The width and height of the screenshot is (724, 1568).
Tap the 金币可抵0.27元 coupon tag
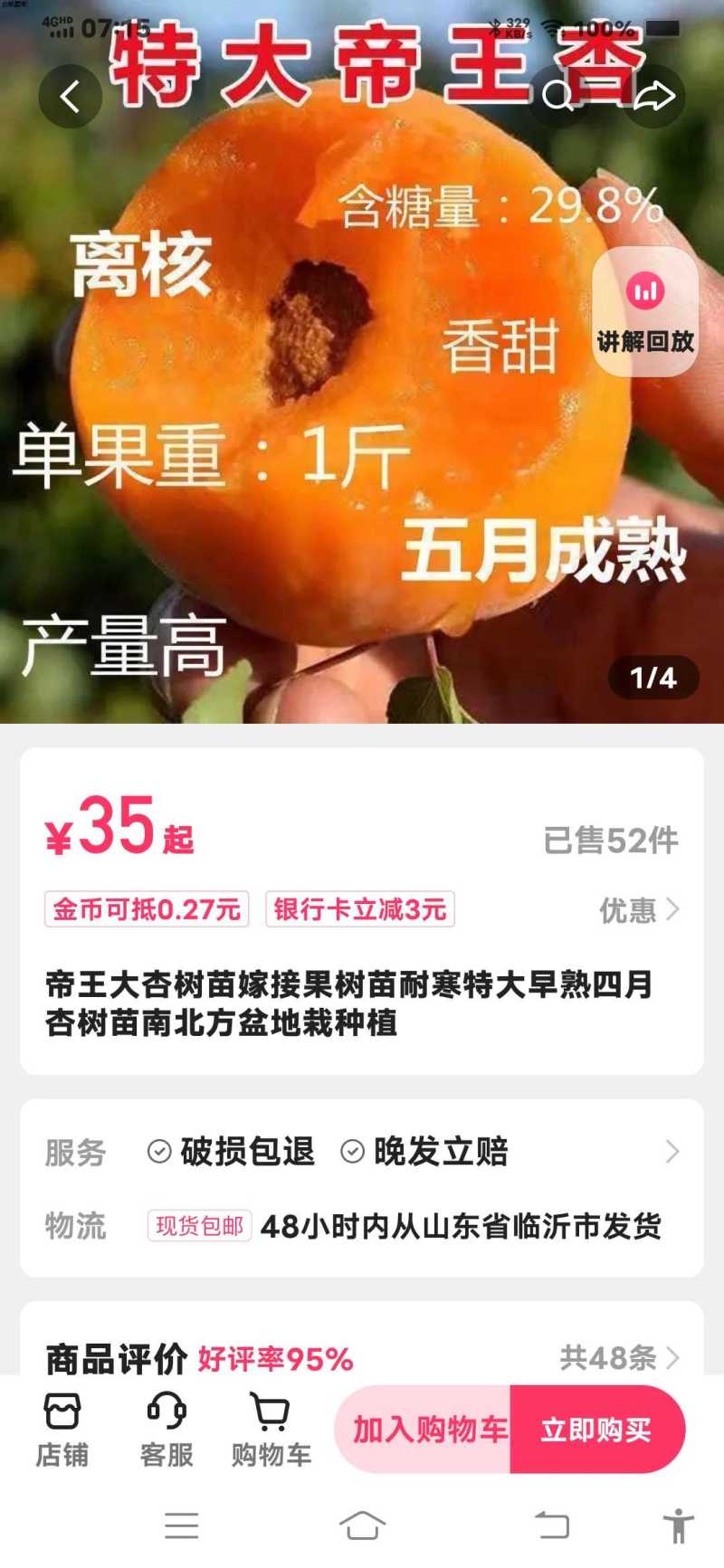click(x=147, y=909)
